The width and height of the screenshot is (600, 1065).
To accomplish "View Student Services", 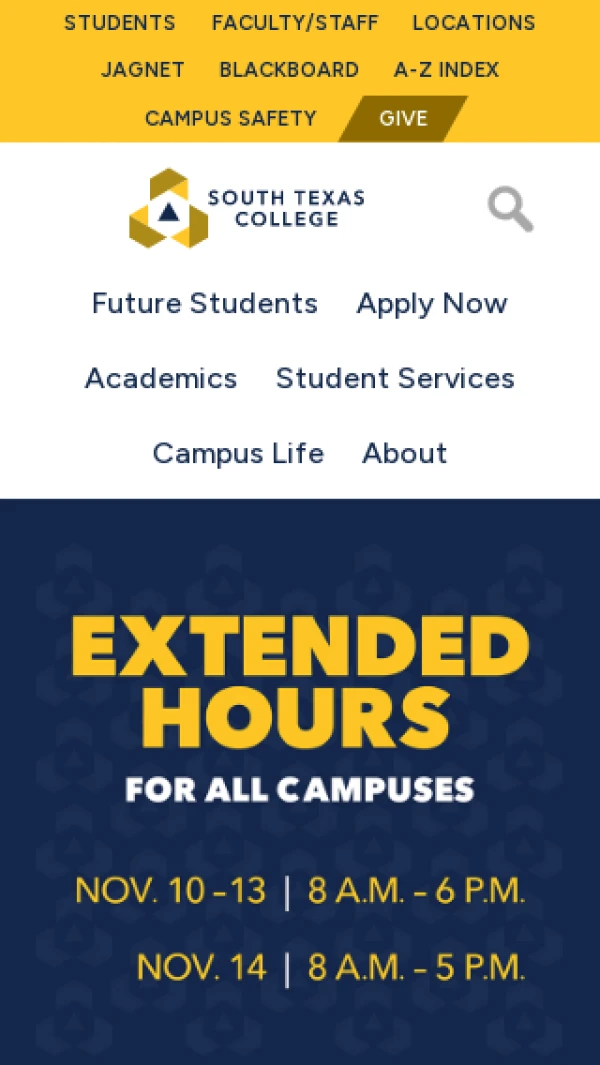I will 395,379.
